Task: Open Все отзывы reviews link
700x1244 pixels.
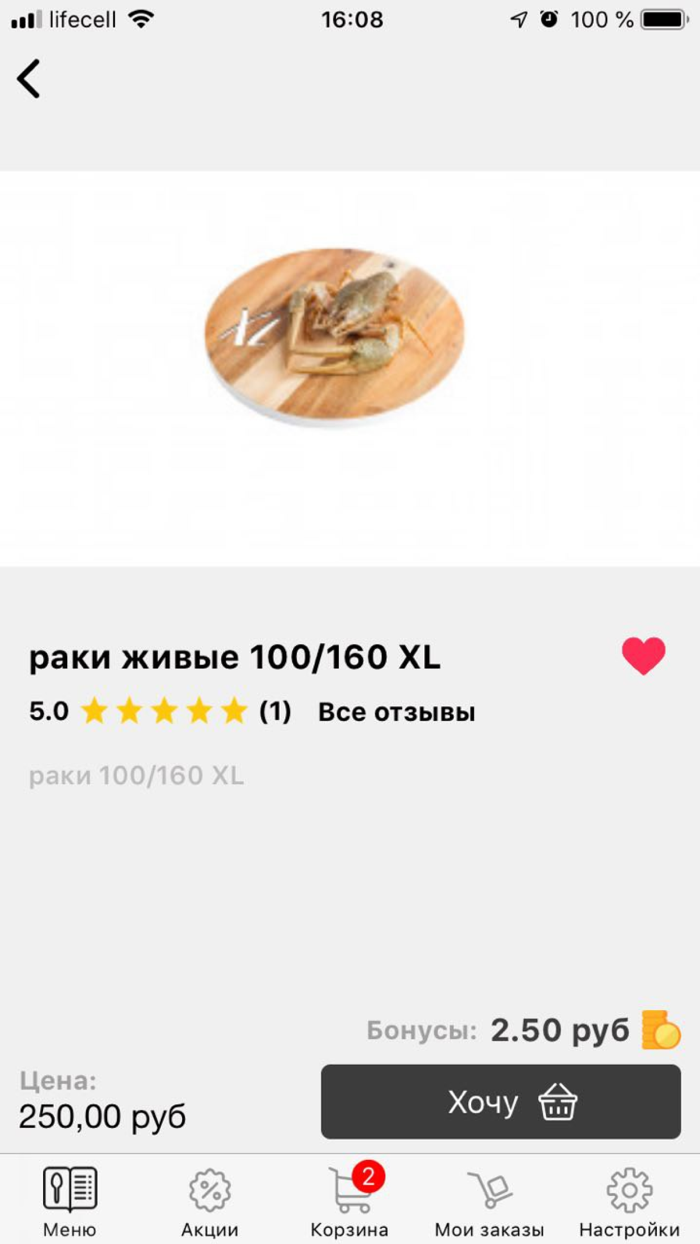Action: click(396, 712)
